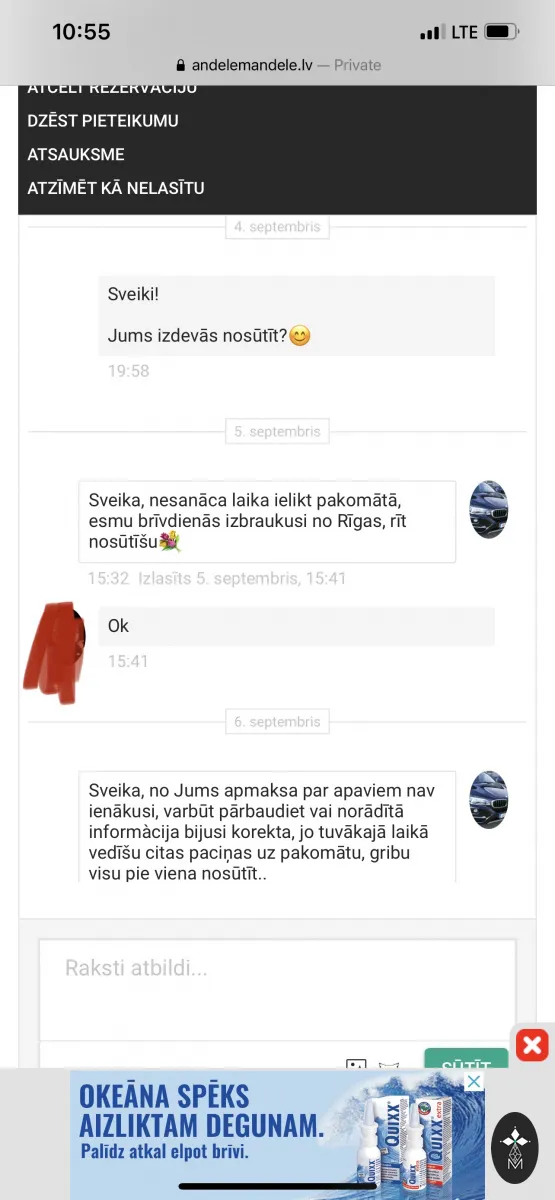Tap the browser address bar andelemandele.lv
Screen dimensions: 555x1200
(278, 65)
